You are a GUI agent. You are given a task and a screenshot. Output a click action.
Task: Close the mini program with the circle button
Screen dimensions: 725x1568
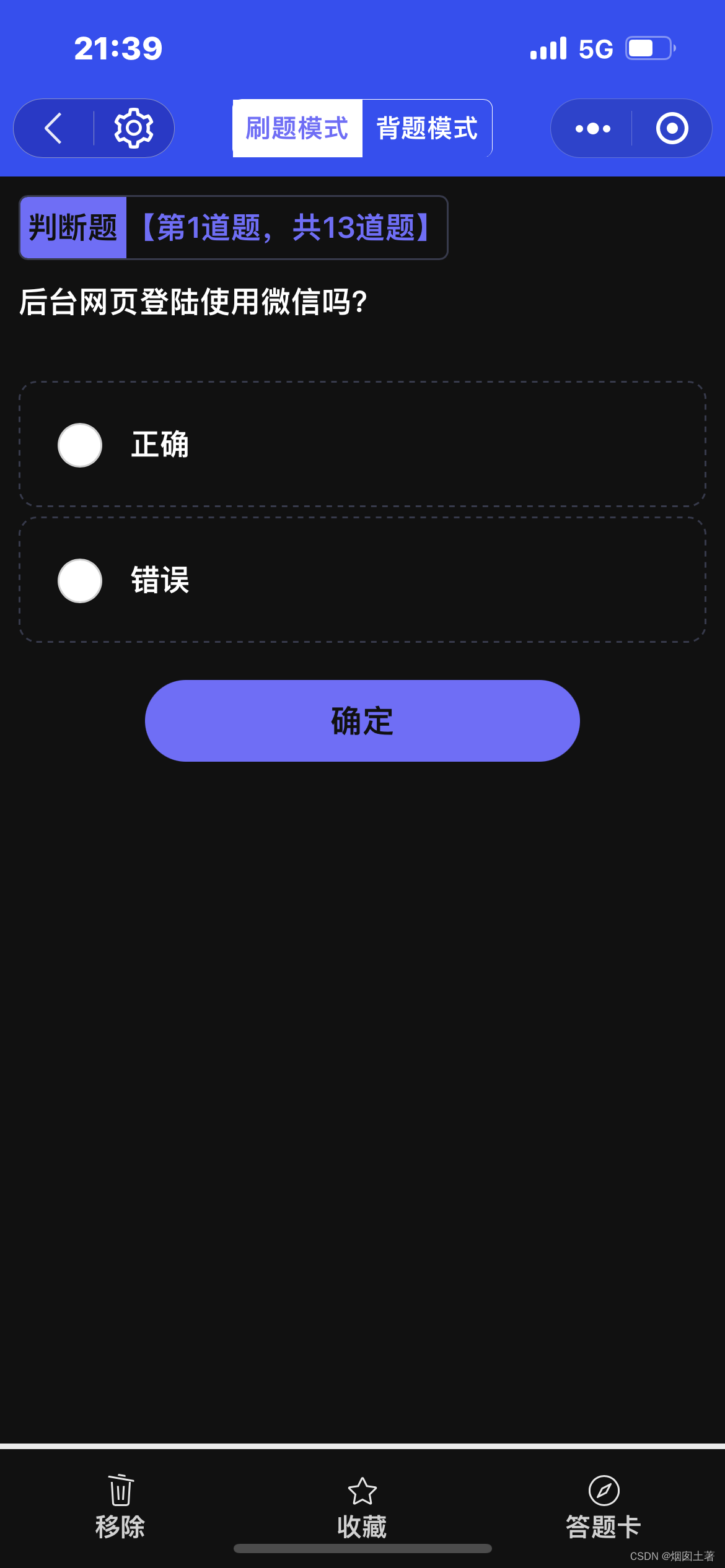tap(672, 128)
